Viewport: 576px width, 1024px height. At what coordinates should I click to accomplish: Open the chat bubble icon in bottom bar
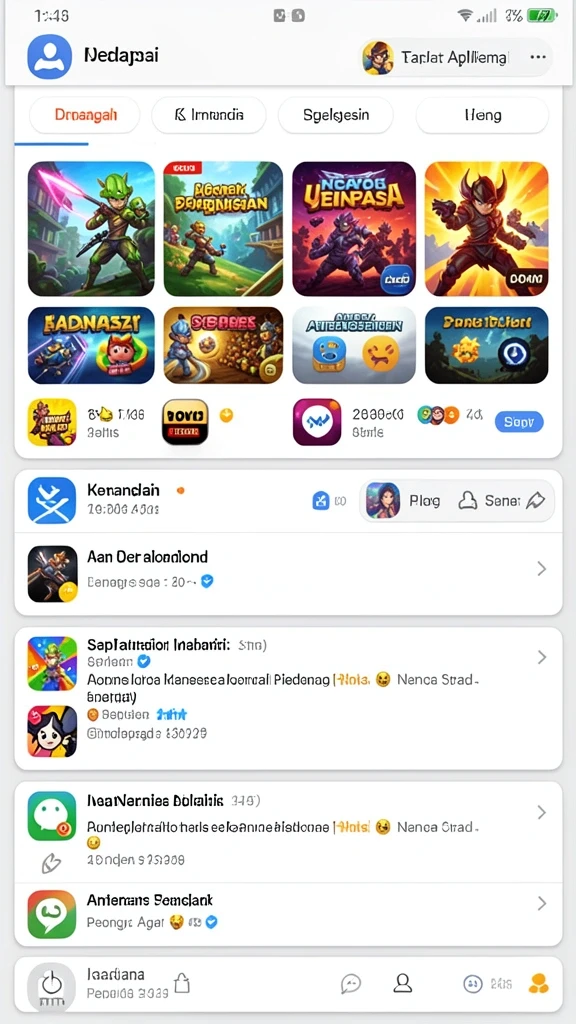[x=351, y=984]
